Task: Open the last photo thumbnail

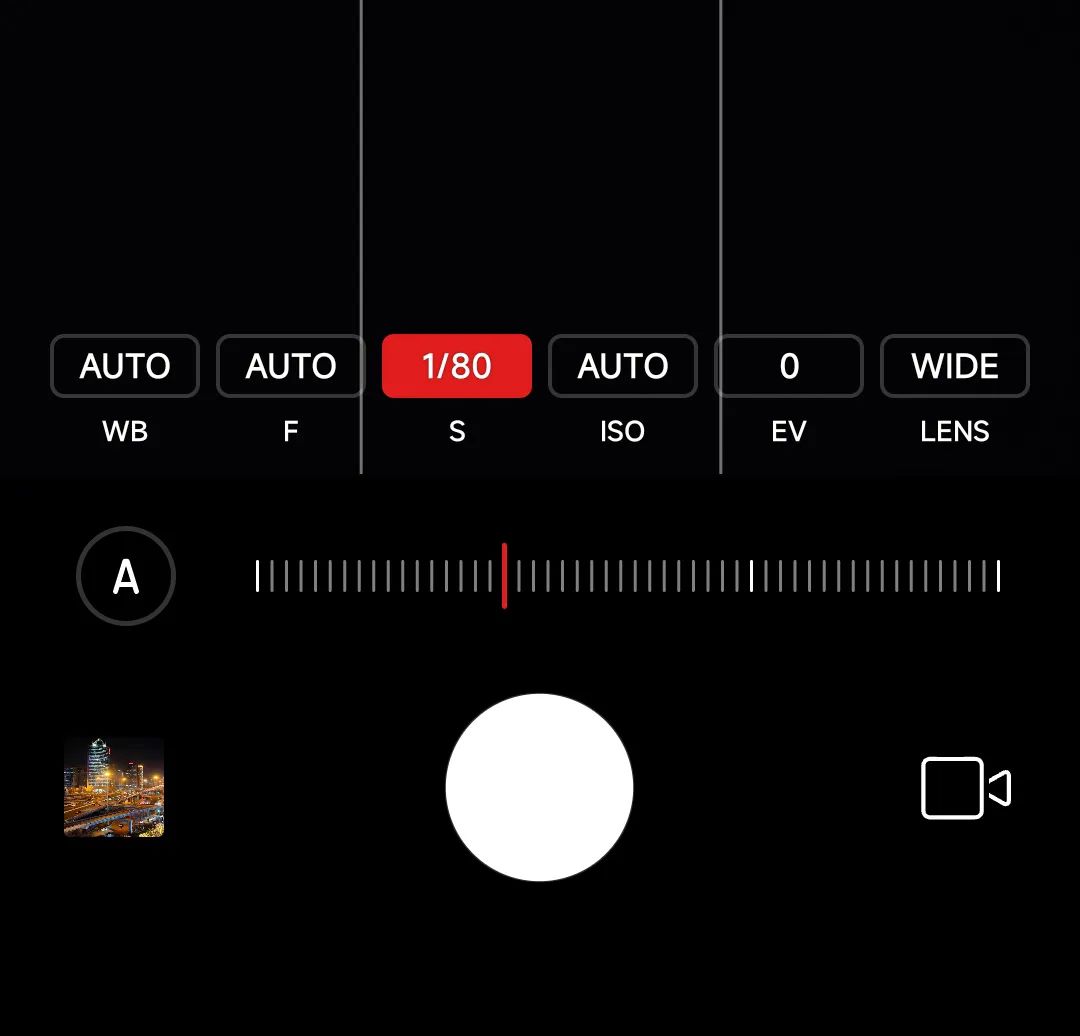Action: tap(114, 787)
